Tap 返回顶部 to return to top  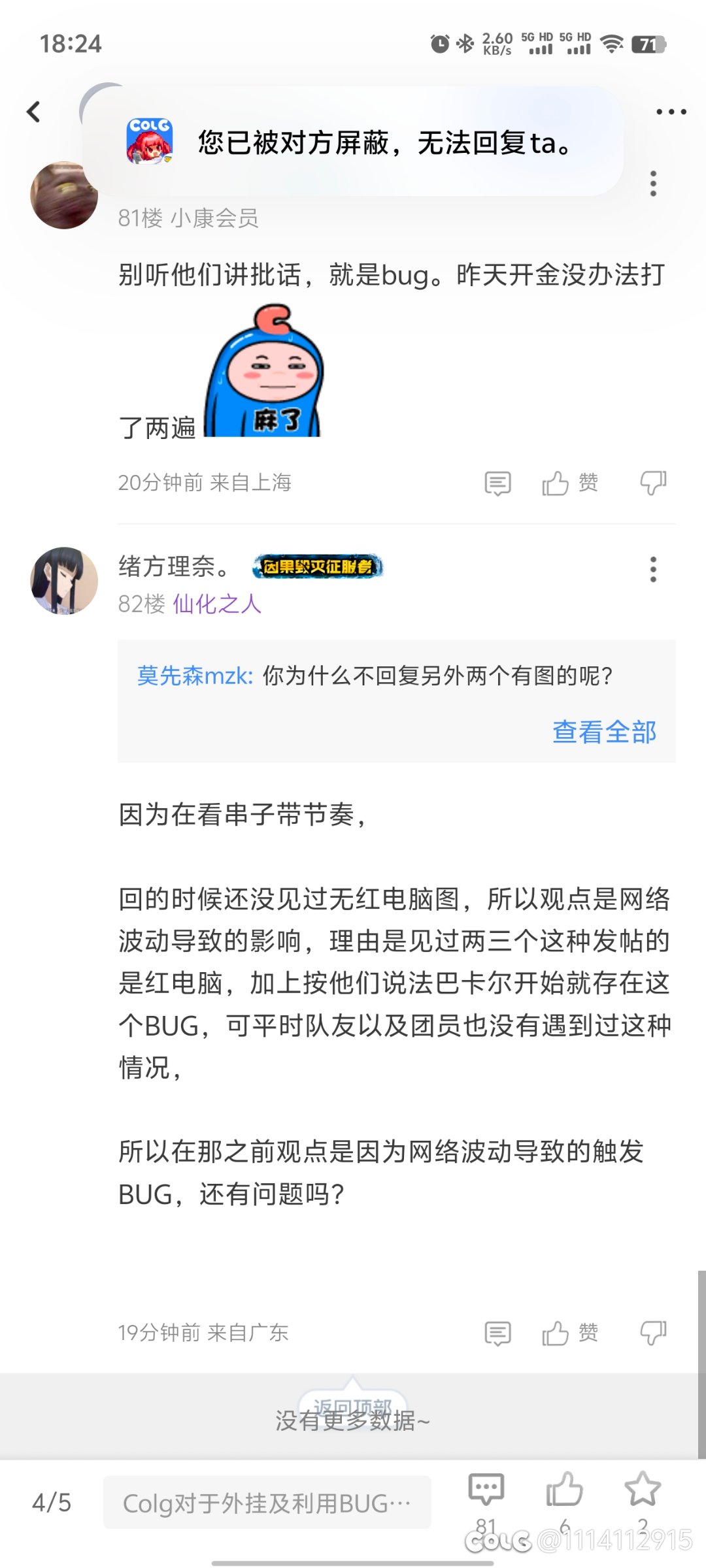pos(352,1406)
